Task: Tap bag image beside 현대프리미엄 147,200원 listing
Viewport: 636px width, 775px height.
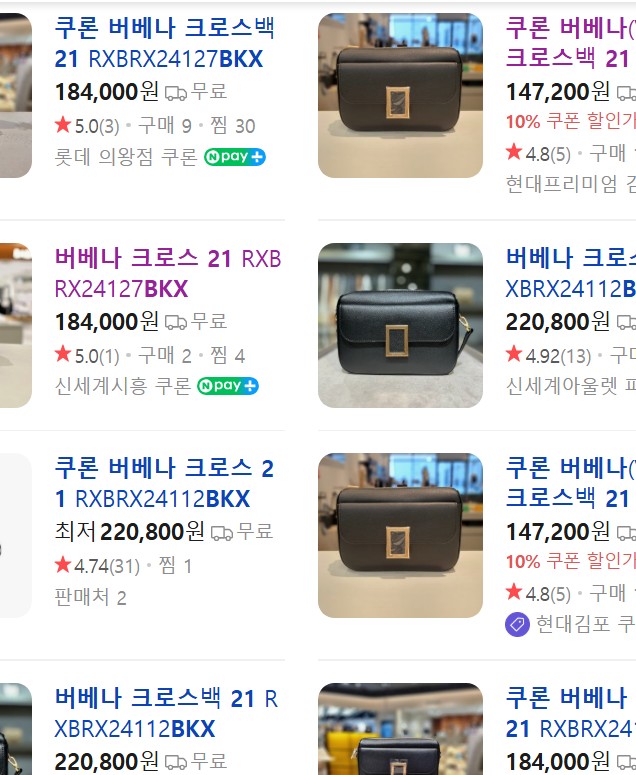Action: click(400, 95)
